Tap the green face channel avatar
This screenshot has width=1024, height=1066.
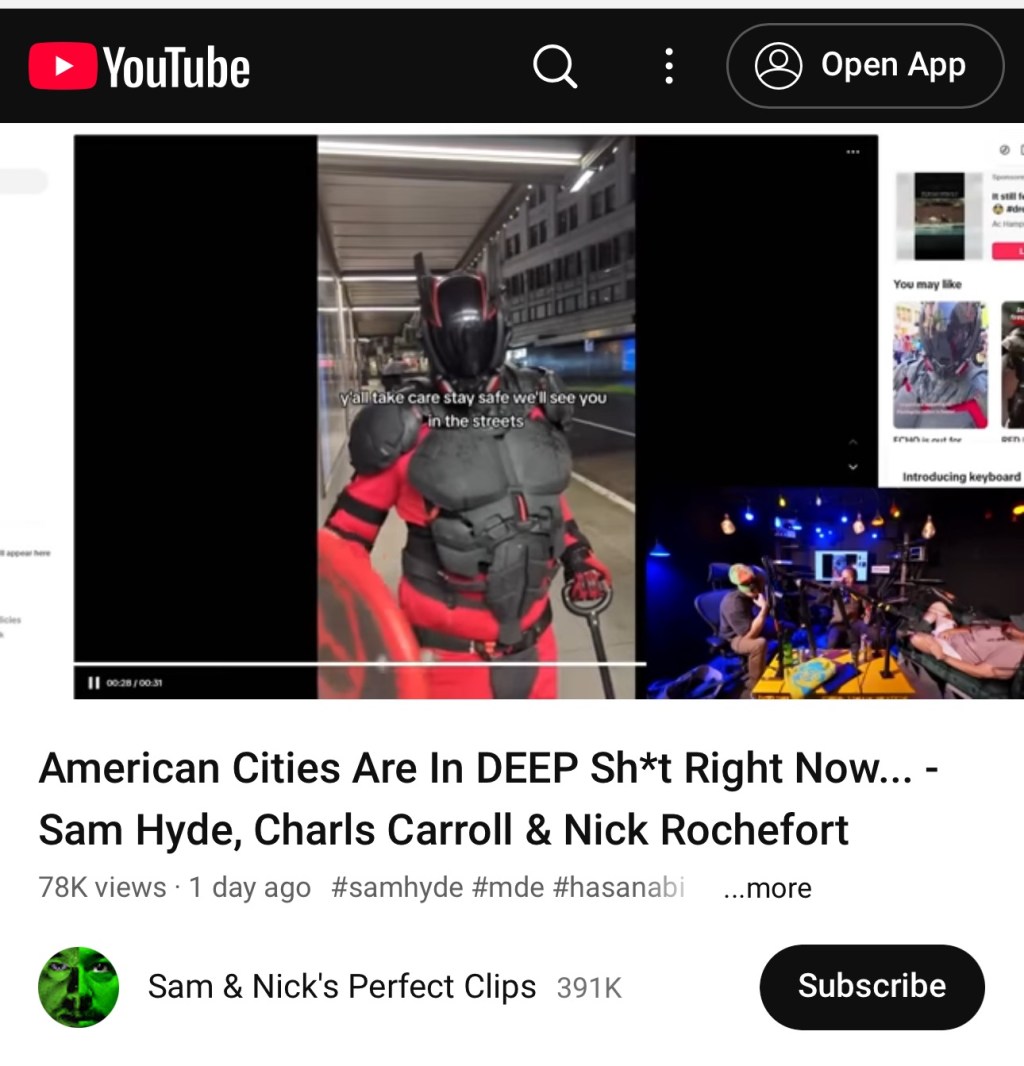[x=79, y=987]
